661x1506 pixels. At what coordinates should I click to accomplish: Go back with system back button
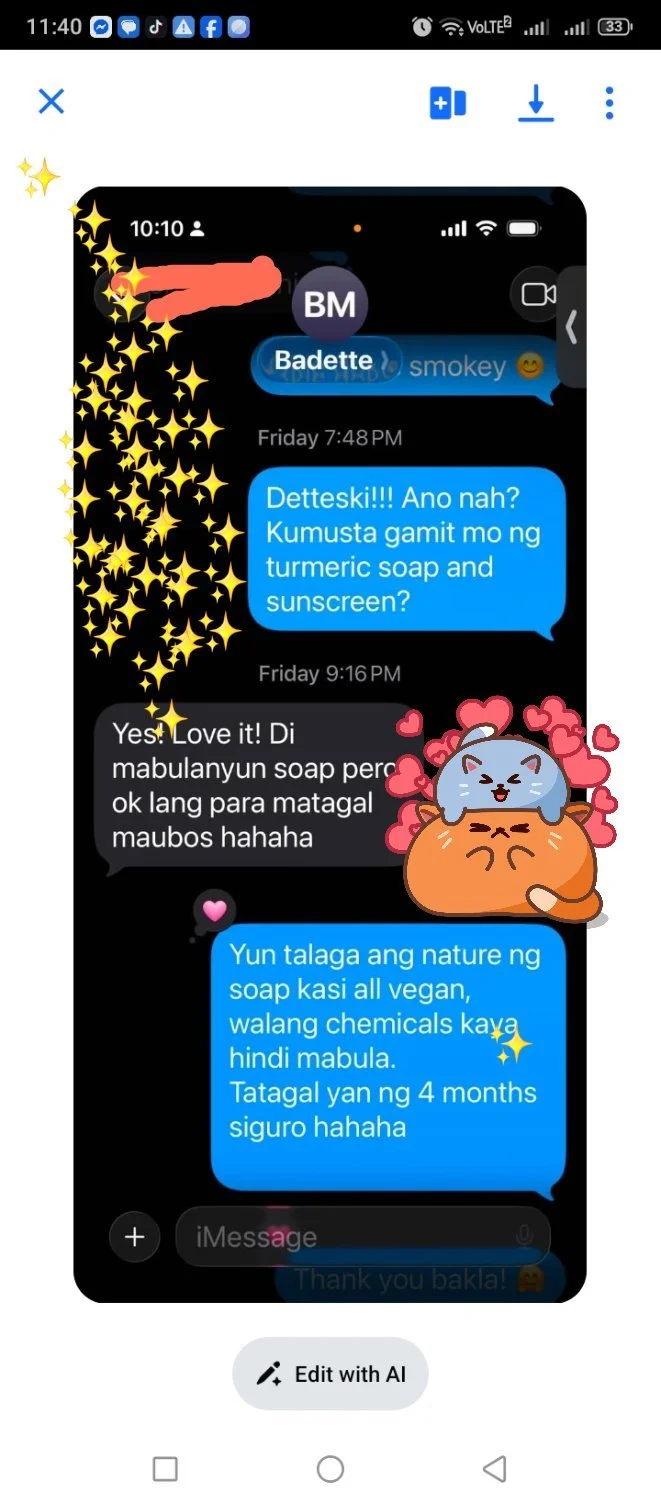[x=494, y=1468]
